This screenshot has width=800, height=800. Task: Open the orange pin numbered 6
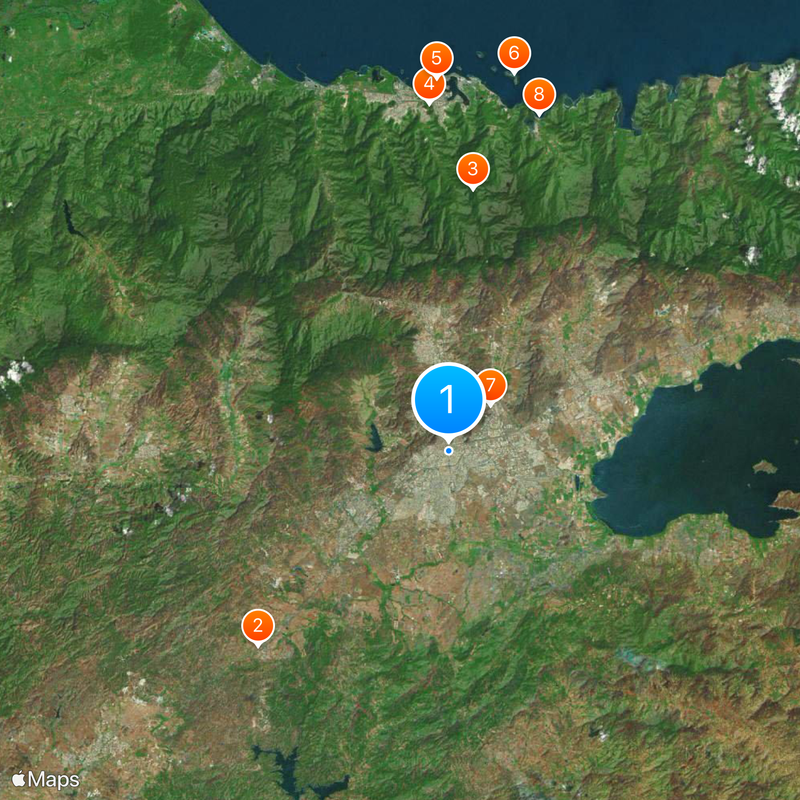514,52
